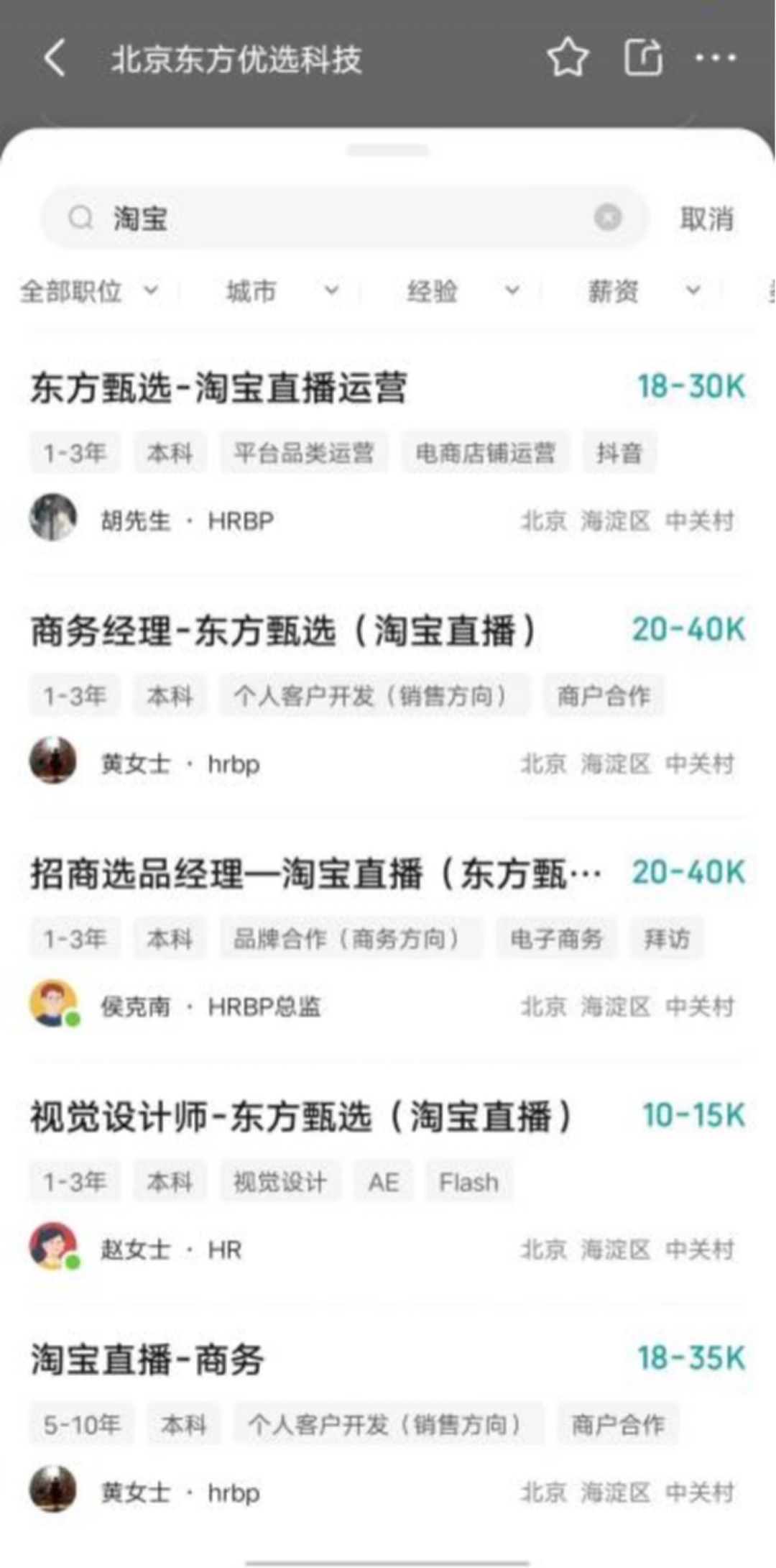
Task: Expand the 城市 filter dropdown
Action: [x=280, y=292]
